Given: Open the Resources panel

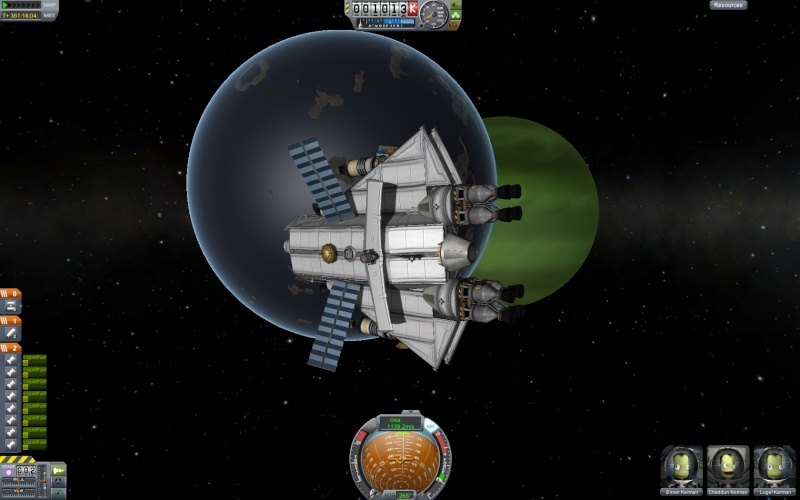Looking at the screenshot, I should [728, 5].
